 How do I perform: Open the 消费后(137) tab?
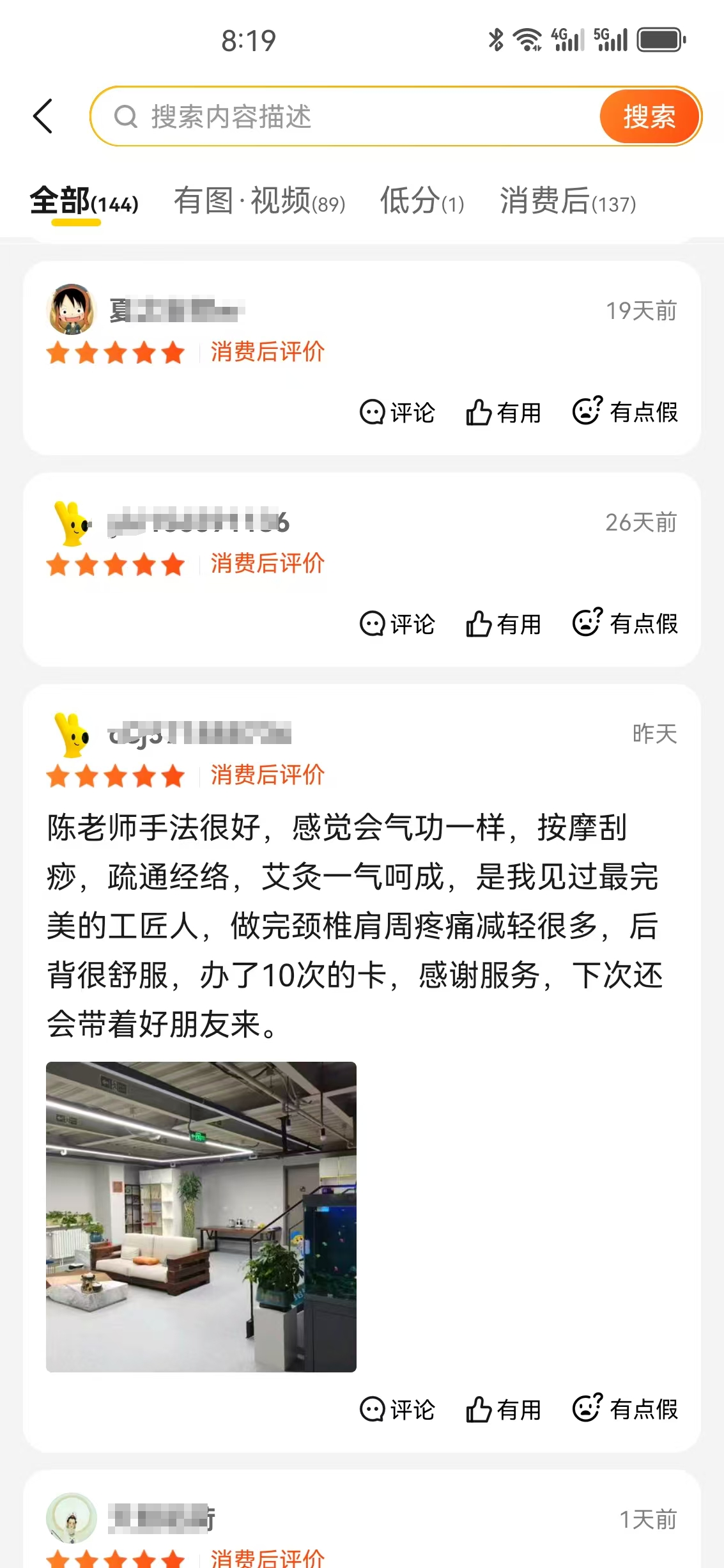(x=567, y=202)
